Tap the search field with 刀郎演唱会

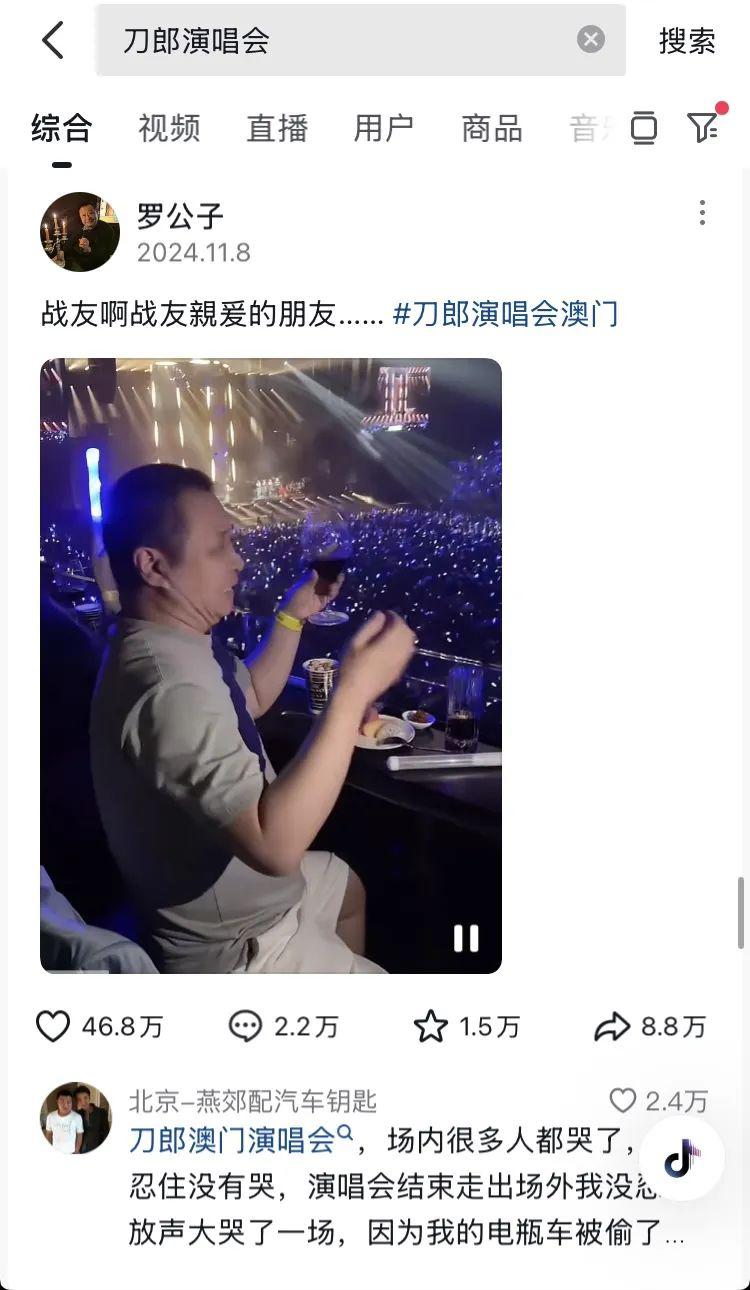[x=340, y=40]
